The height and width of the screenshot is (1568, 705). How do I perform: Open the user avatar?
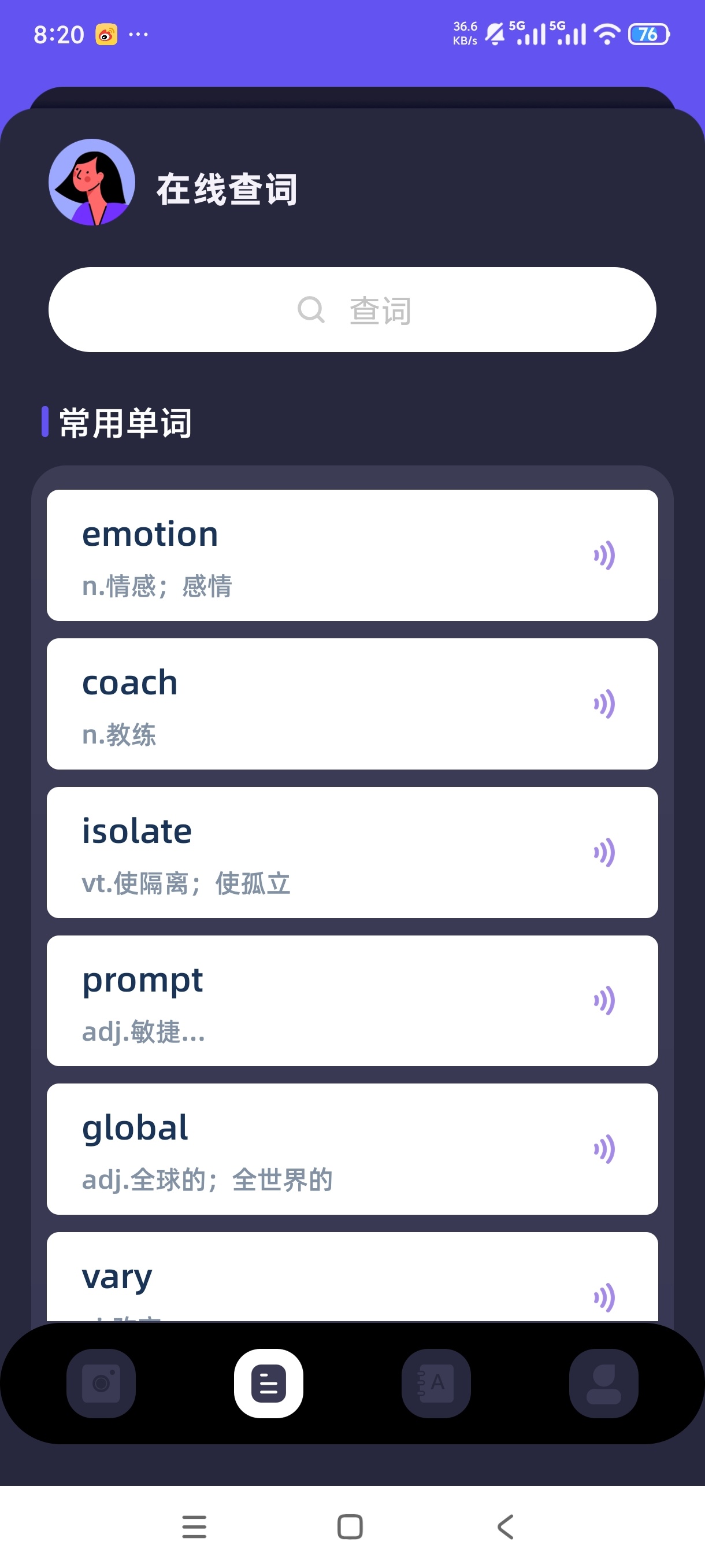coord(92,182)
